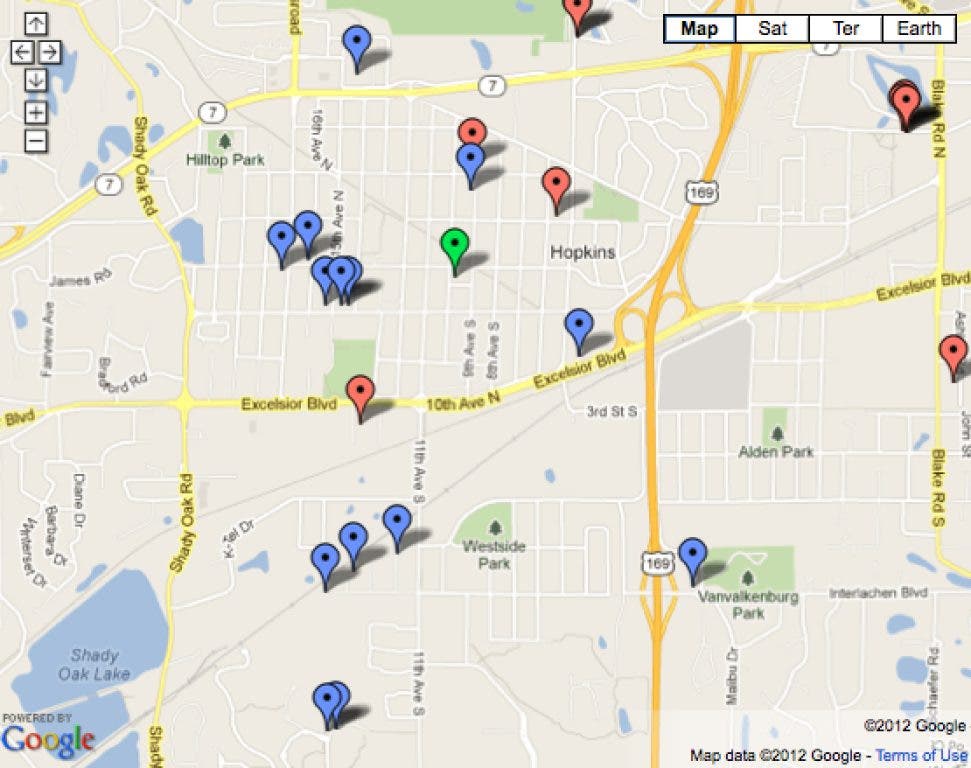This screenshot has height=768, width=971.
Task: Switch to the Ter terrain view
Action: 846,29
